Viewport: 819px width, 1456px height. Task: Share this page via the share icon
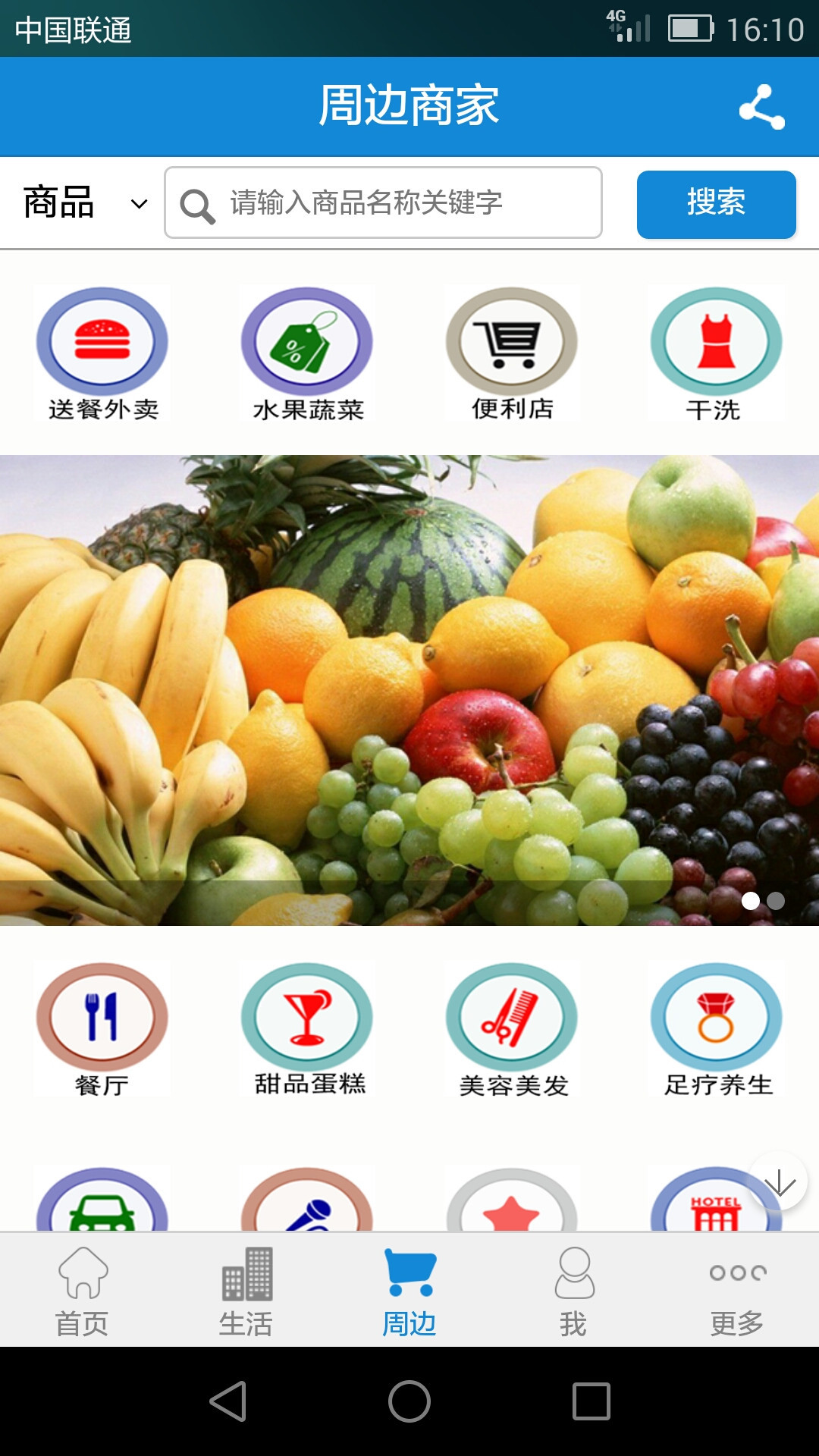[762, 107]
